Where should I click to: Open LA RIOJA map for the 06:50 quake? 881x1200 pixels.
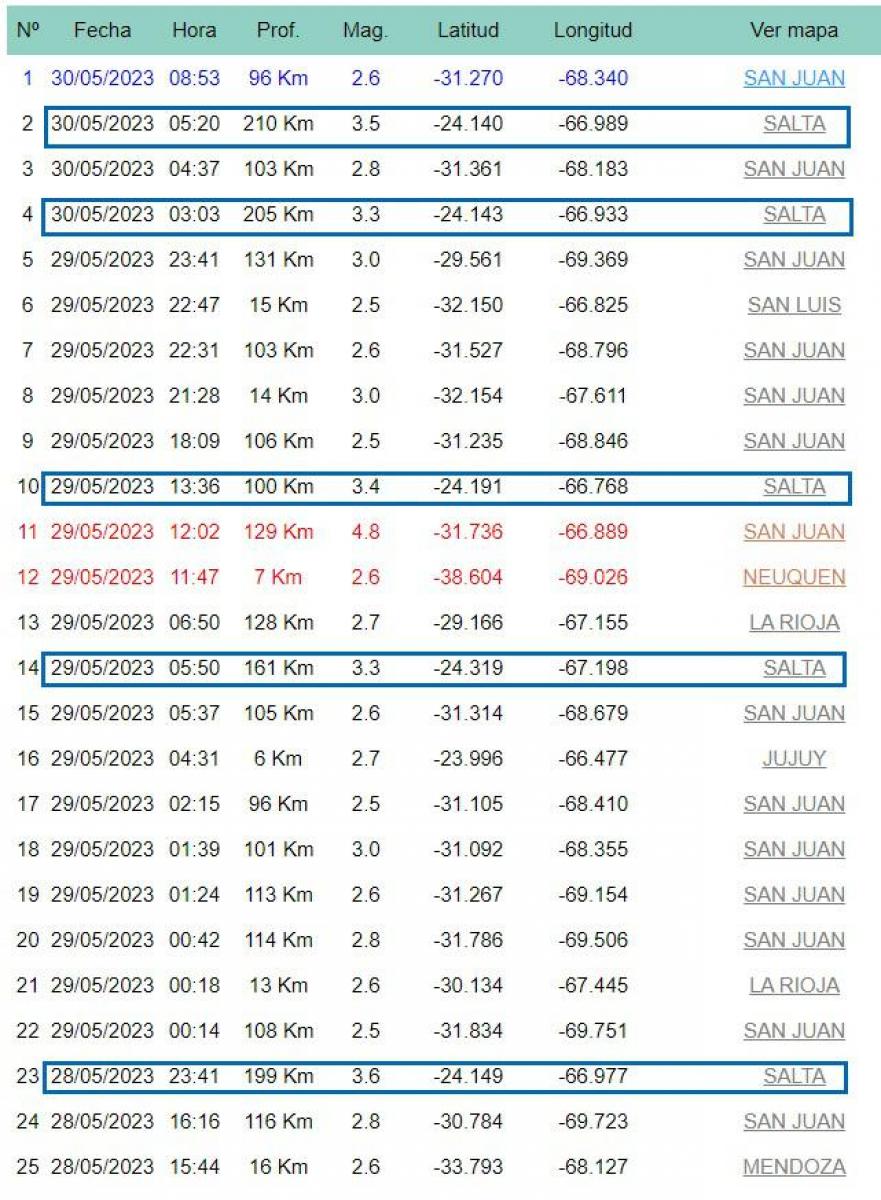click(x=793, y=623)
